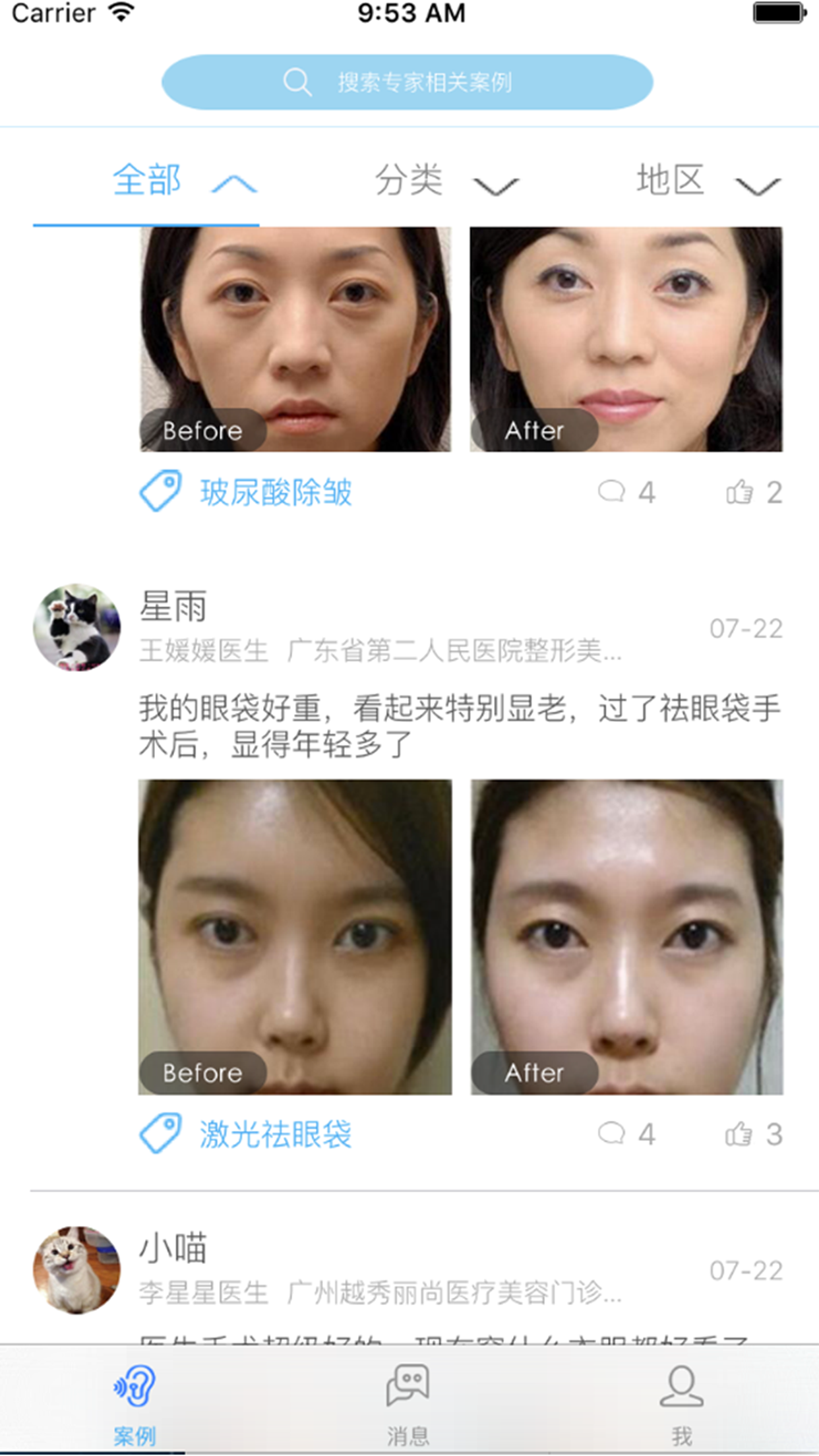Like the 激光祛眼袋 post

pos(754,1134)
